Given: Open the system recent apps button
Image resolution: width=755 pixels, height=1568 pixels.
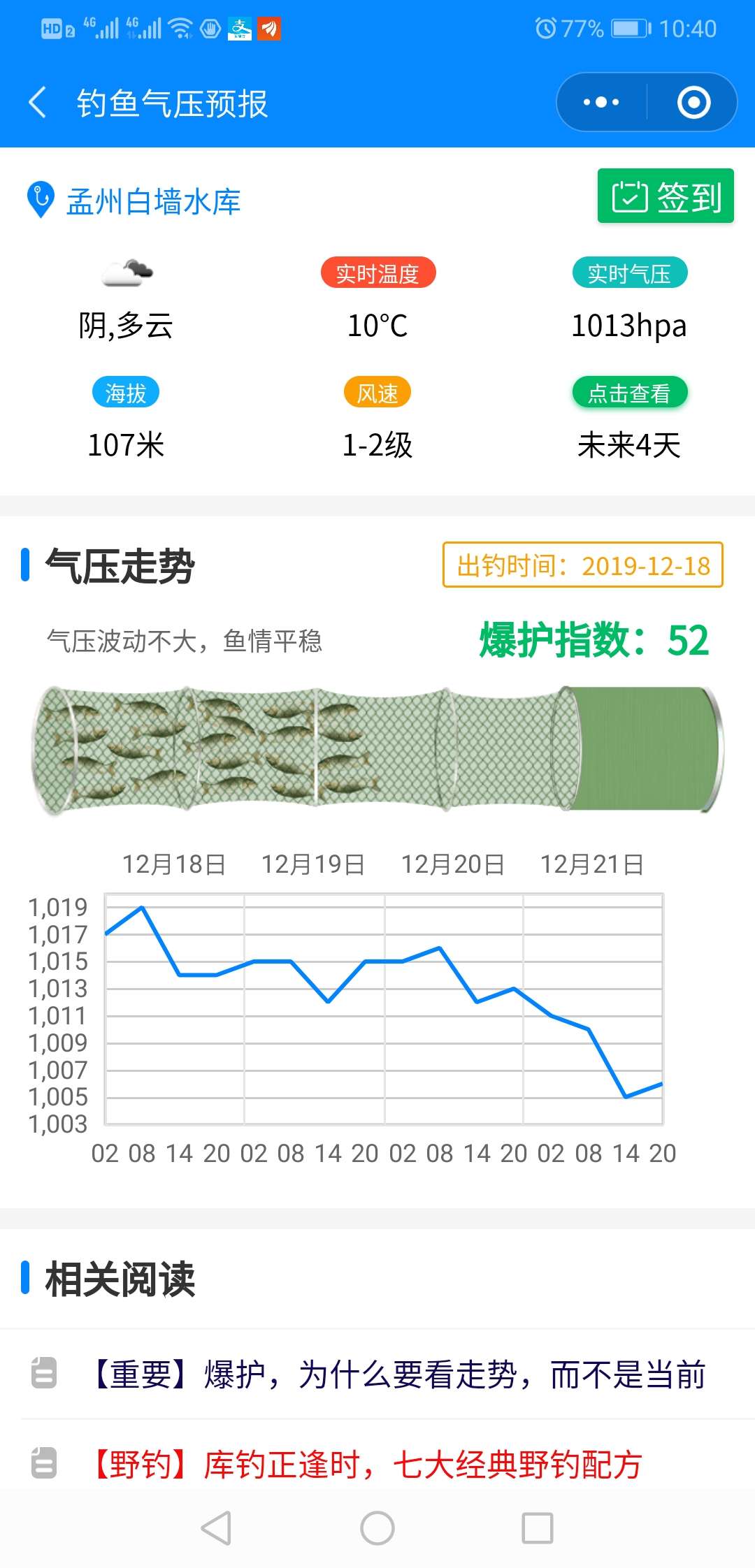Looking at the screenshot, I should 538,1528.
